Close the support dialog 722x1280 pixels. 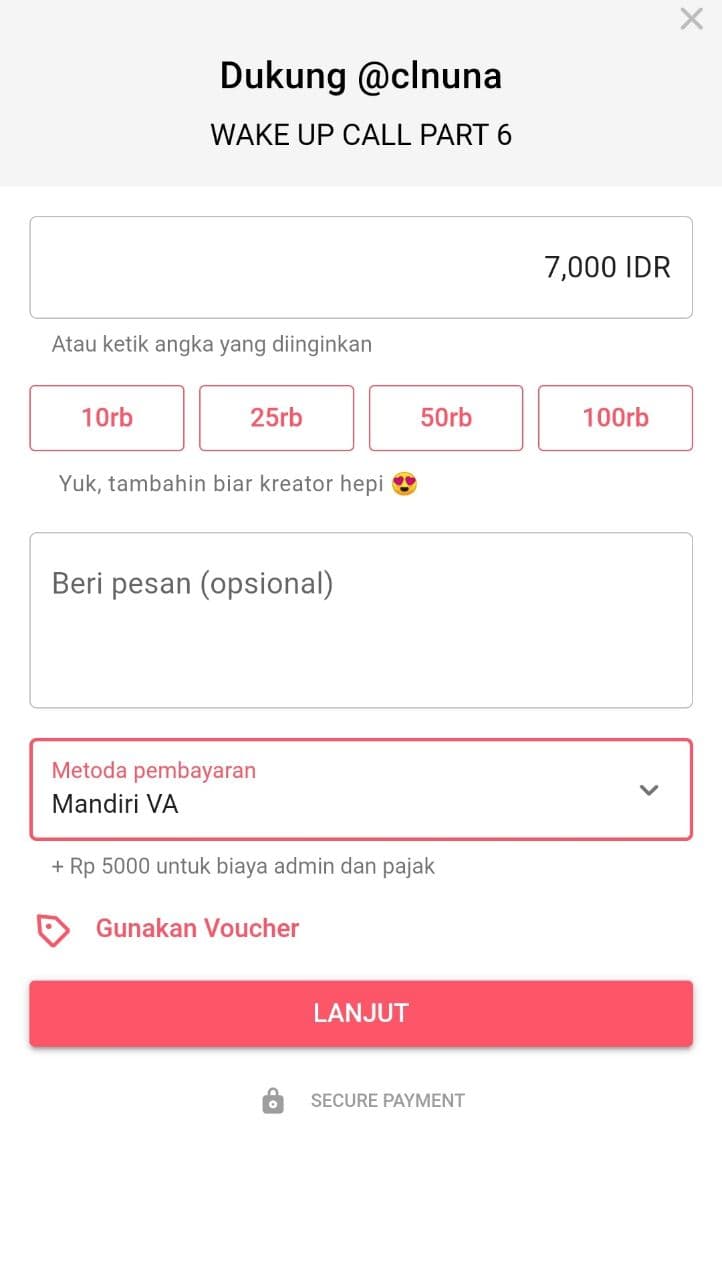691,18
